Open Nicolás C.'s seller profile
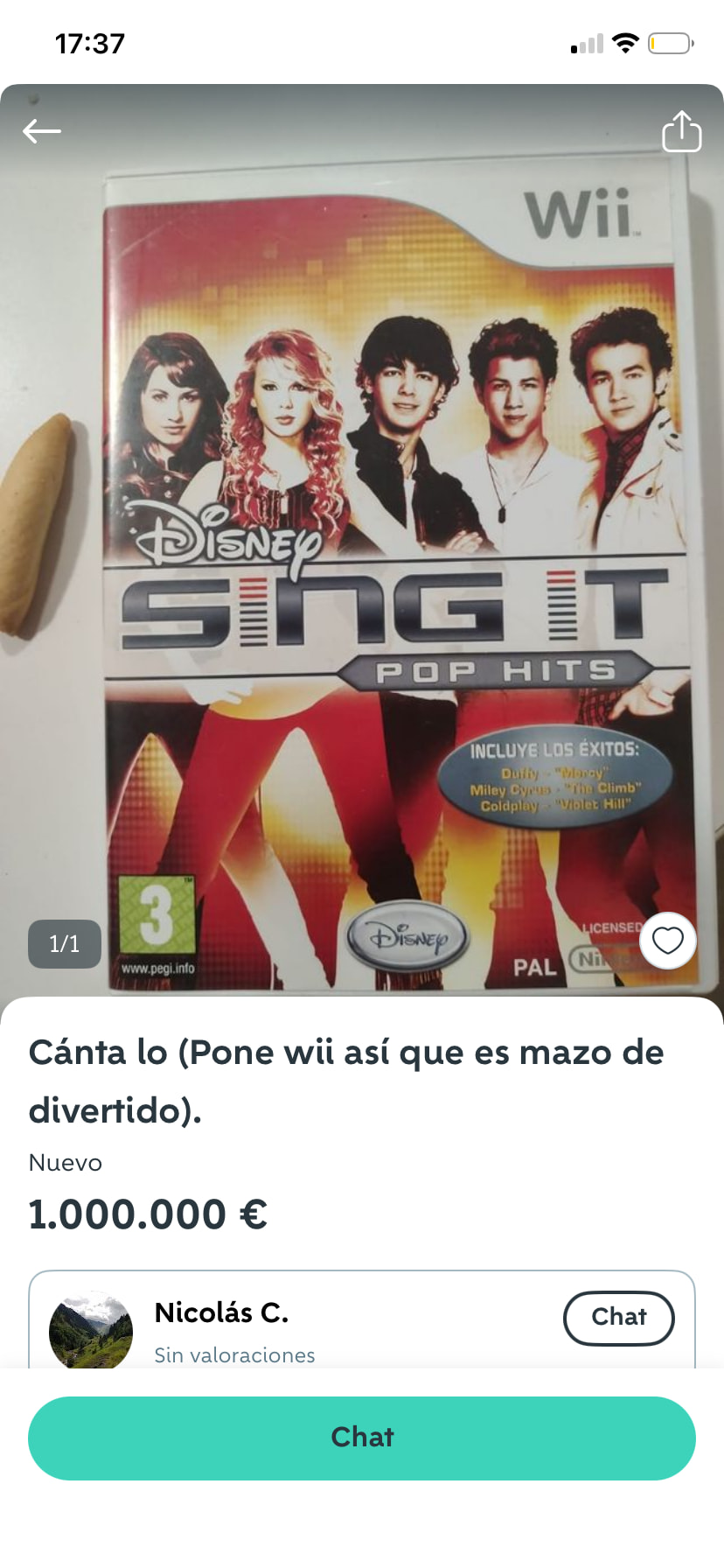Image resolution: width=724 pixels, height=1568 pixels. (x=221, y=1312)
